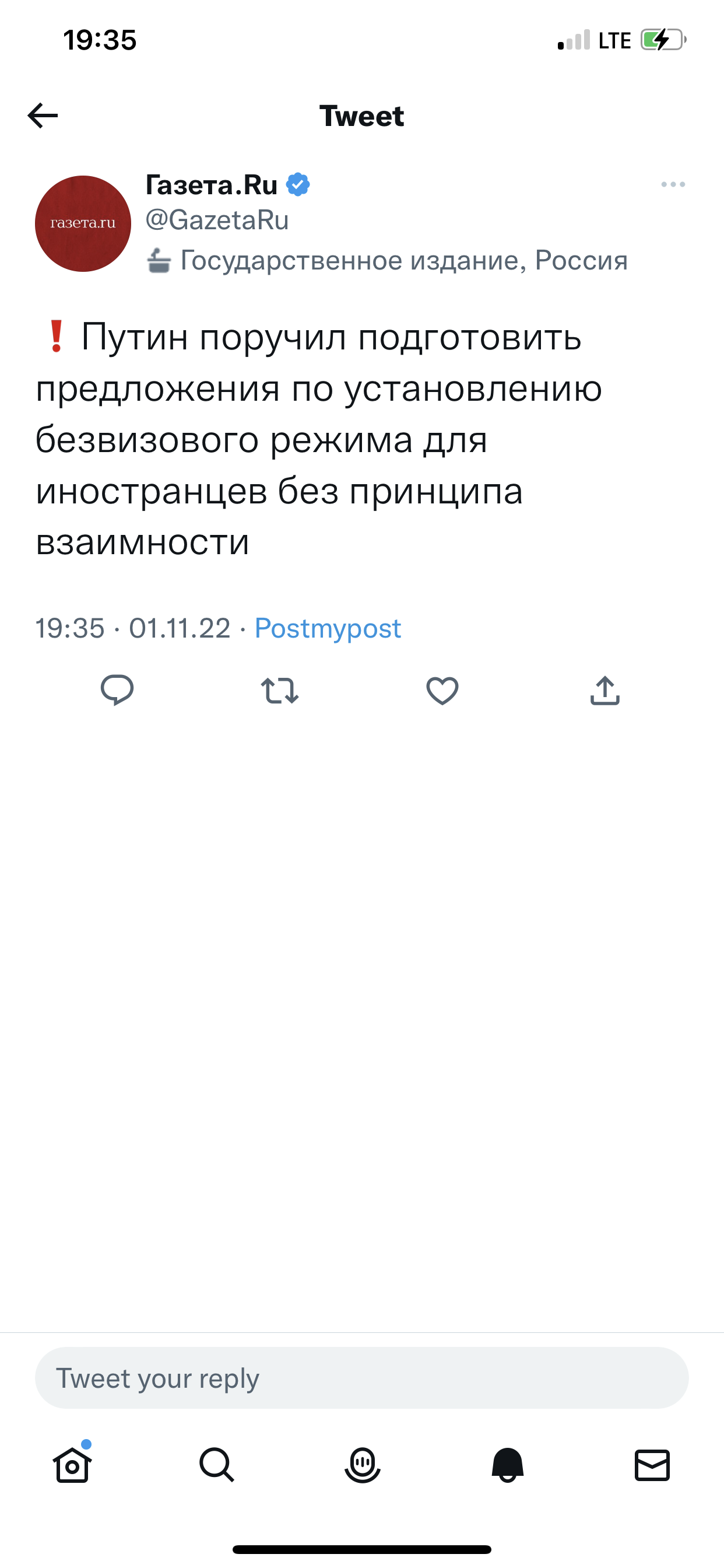Select the Tweet title in the header
This screenshot has height=1568, width=724.
pyautogui.click(x=361, y=116)
